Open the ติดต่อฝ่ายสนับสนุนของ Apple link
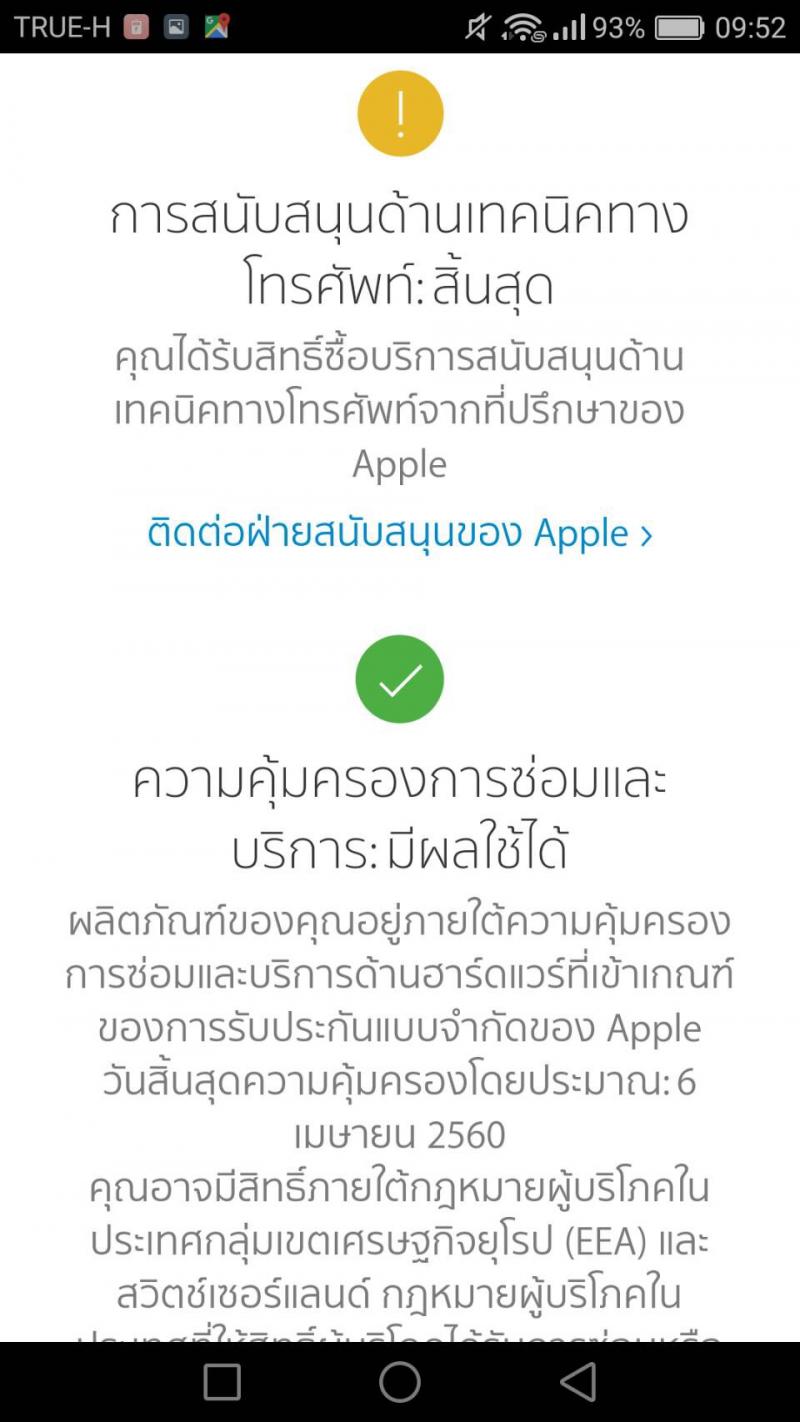 click(399, 533)
